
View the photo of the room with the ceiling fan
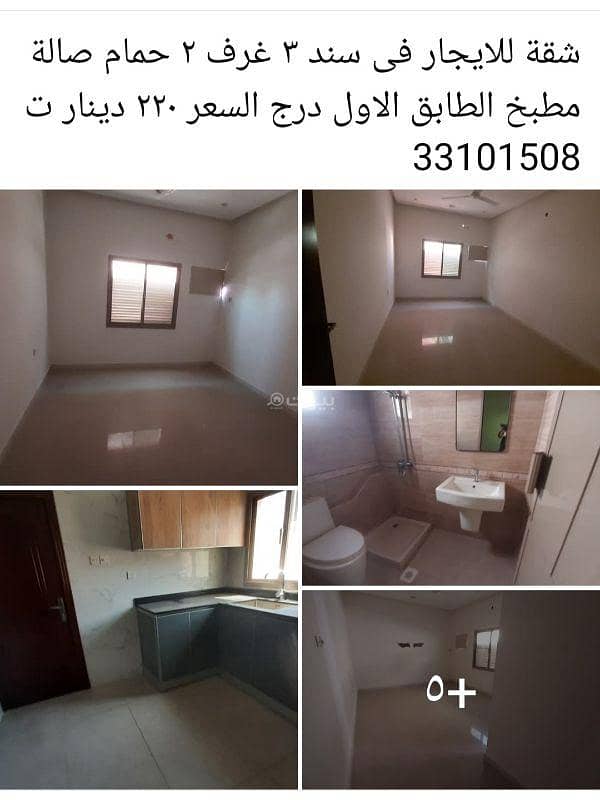(x=451, y=287)
